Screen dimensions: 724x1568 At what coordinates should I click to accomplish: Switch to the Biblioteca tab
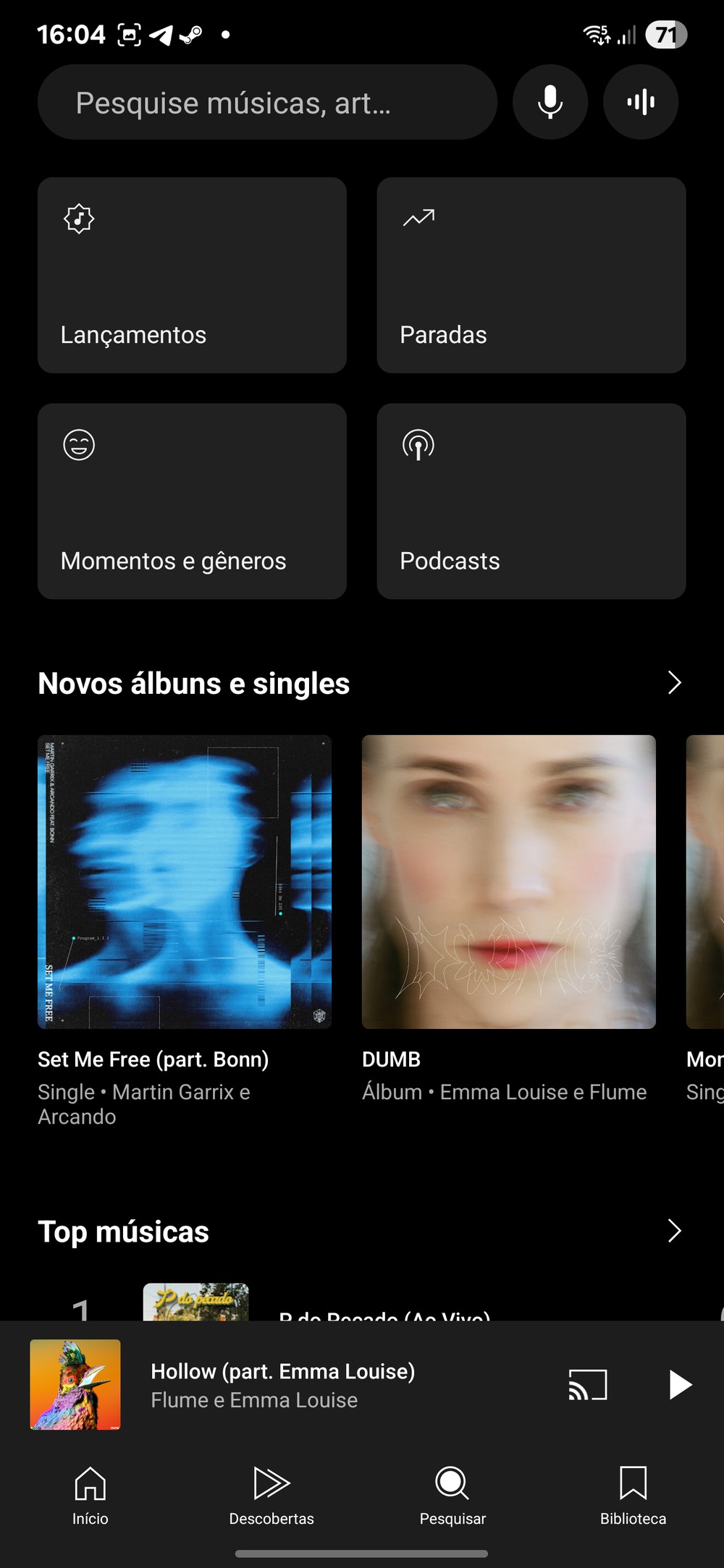pos(633,1495)
